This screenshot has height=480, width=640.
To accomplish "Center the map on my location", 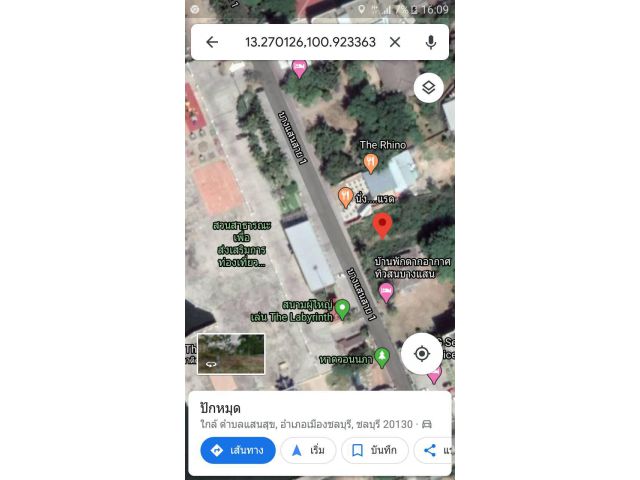I will coord(421,353).
